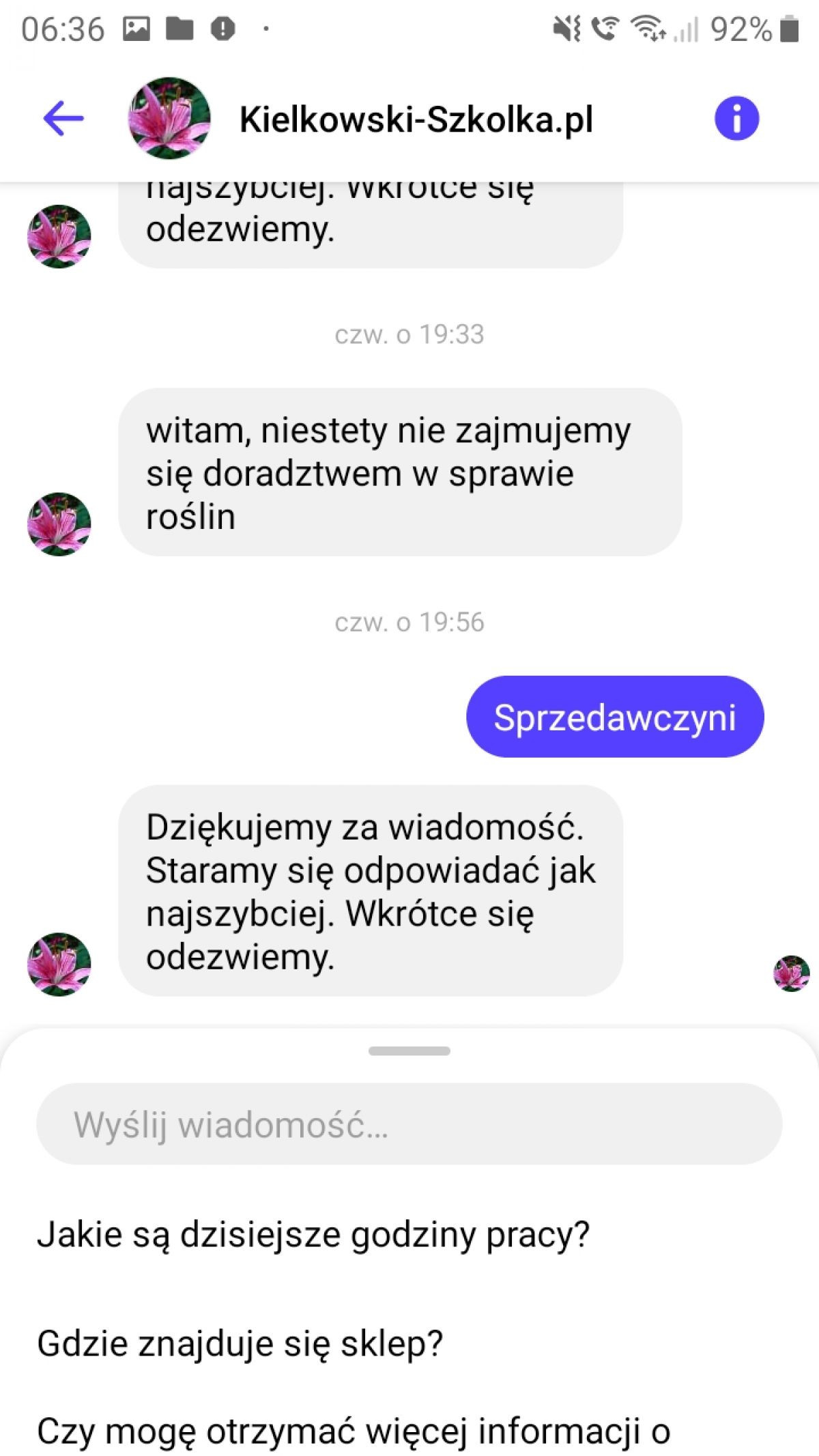Open the conversation info icon
This screenshot has height=1456, width=819.
[x=736, y=119]
